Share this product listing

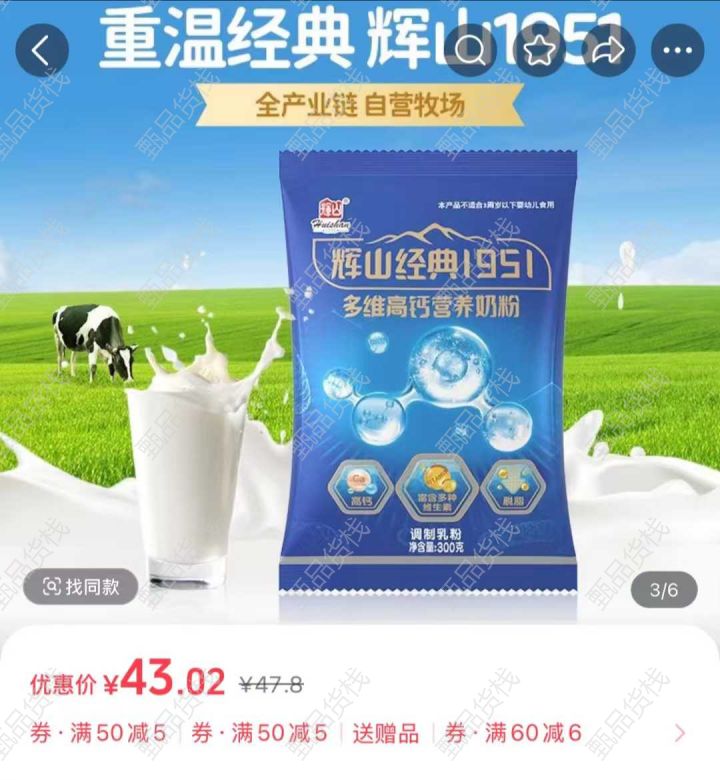[607, 51]
